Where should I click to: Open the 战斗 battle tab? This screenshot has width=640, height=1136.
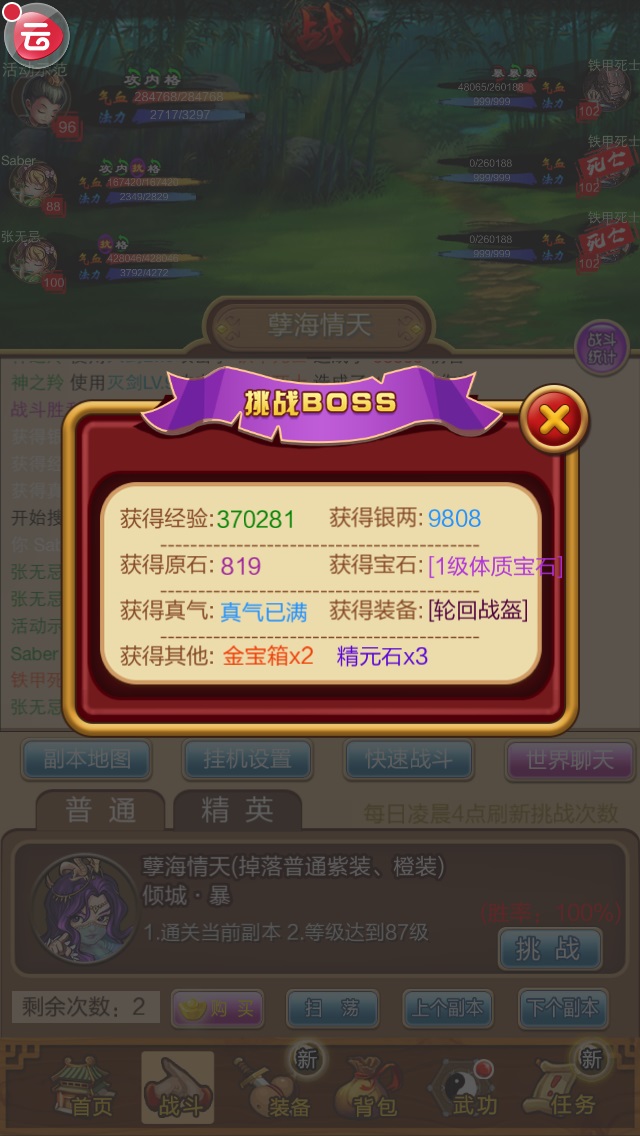pyautogui.click(x=178, y=1090)
